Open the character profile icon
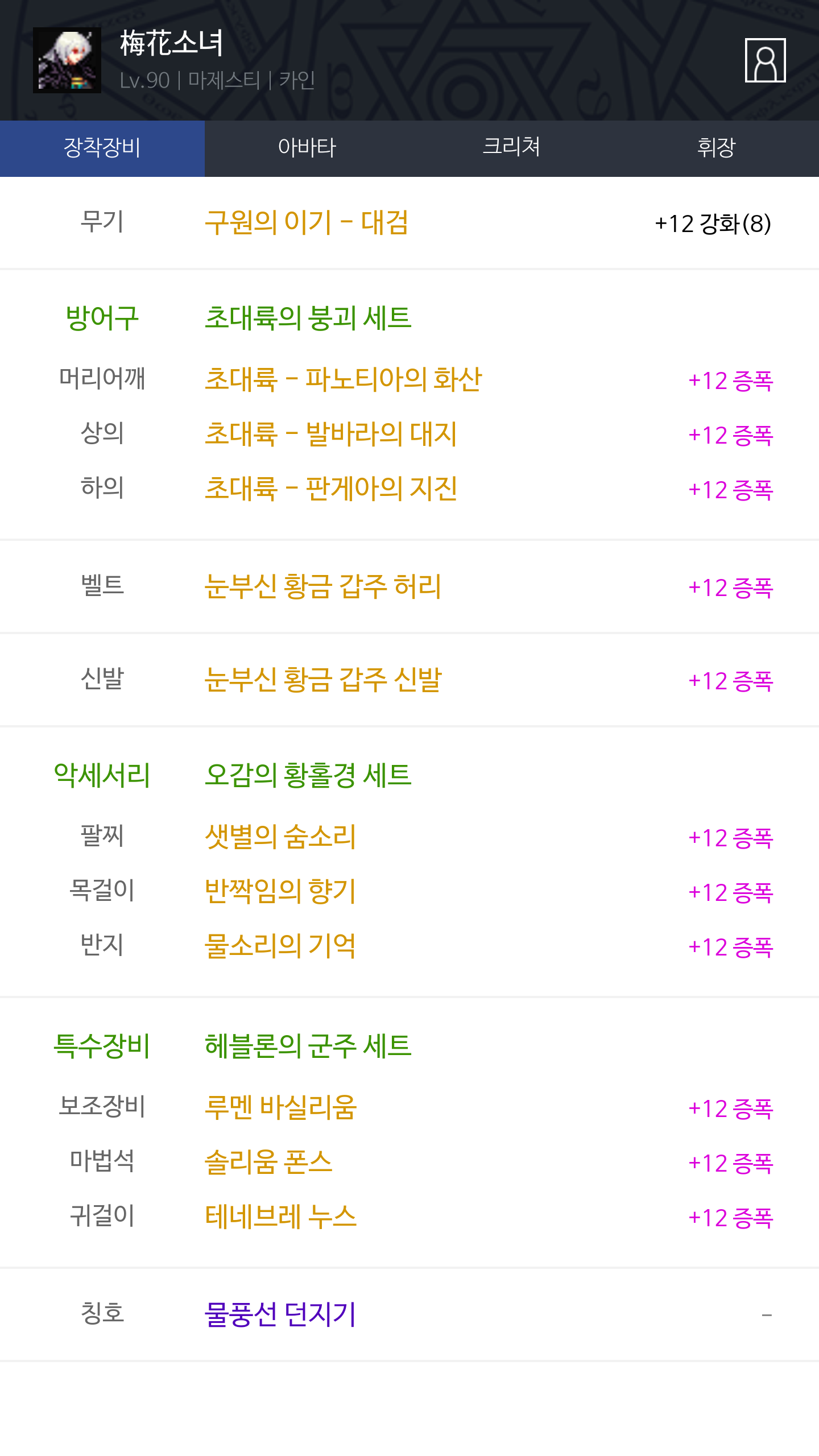Screen dimensions: 819x1456 point(765,60)
